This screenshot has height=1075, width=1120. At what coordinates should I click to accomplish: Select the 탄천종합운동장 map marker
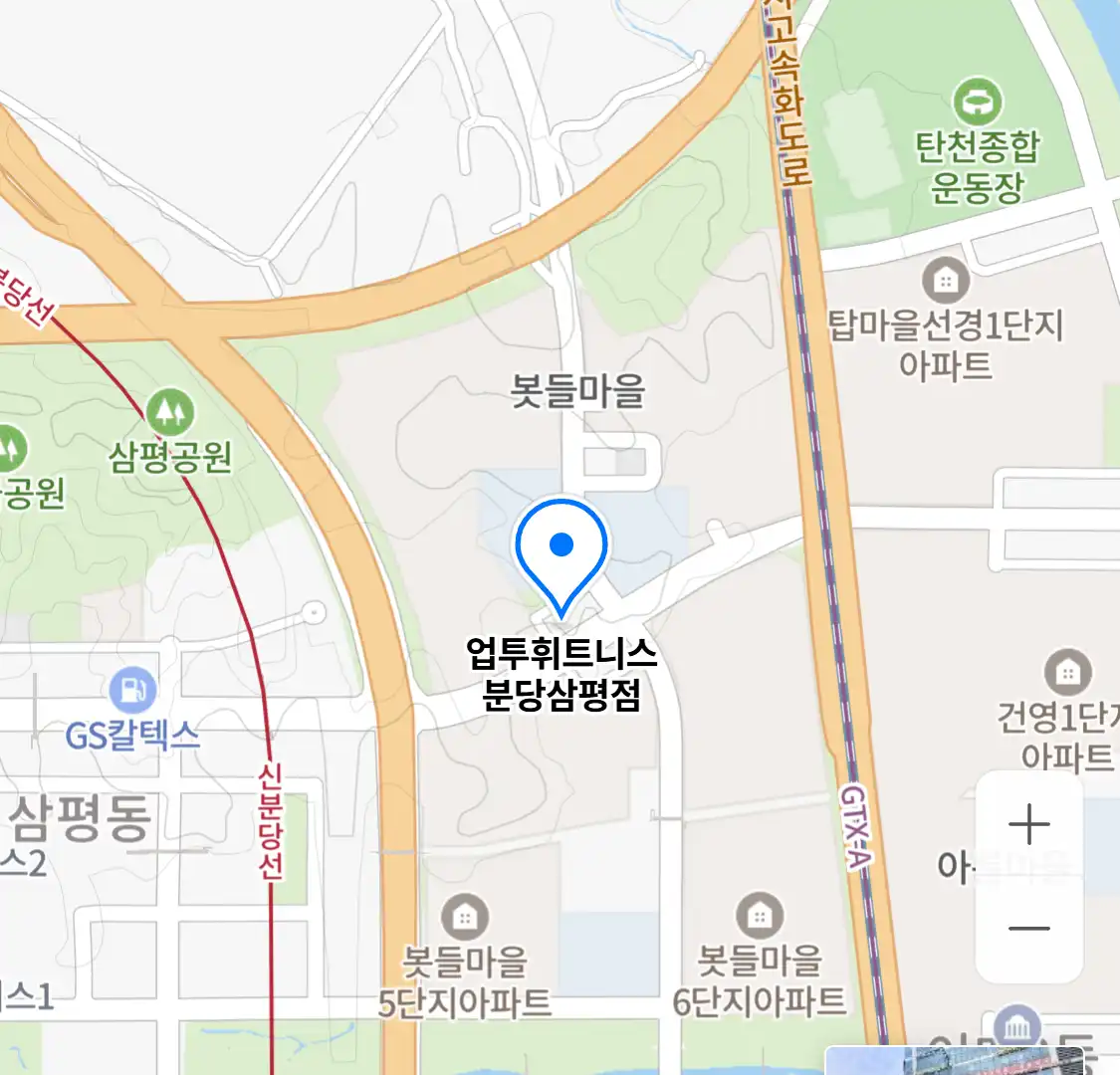(x=978, y=104)
